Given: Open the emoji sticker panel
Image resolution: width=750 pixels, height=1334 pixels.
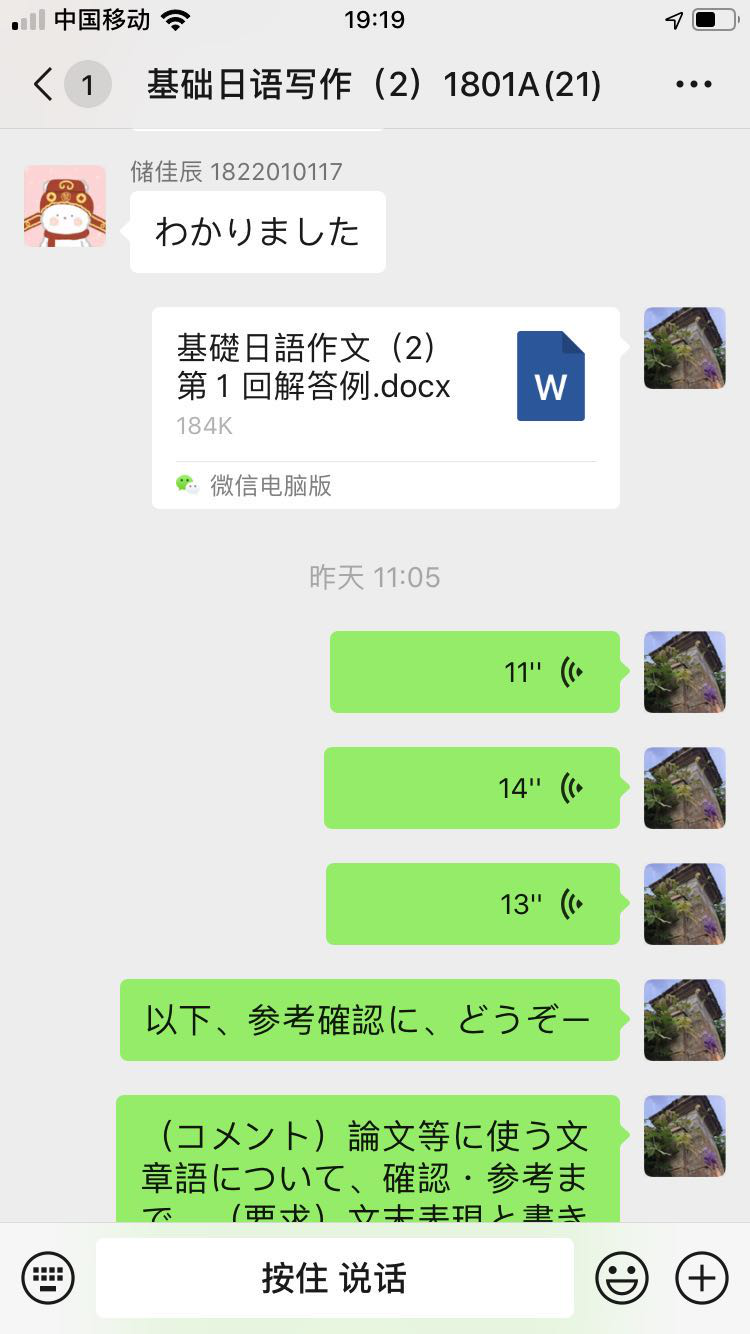Looking at the screenshot, I should [x=622, y=1278].
